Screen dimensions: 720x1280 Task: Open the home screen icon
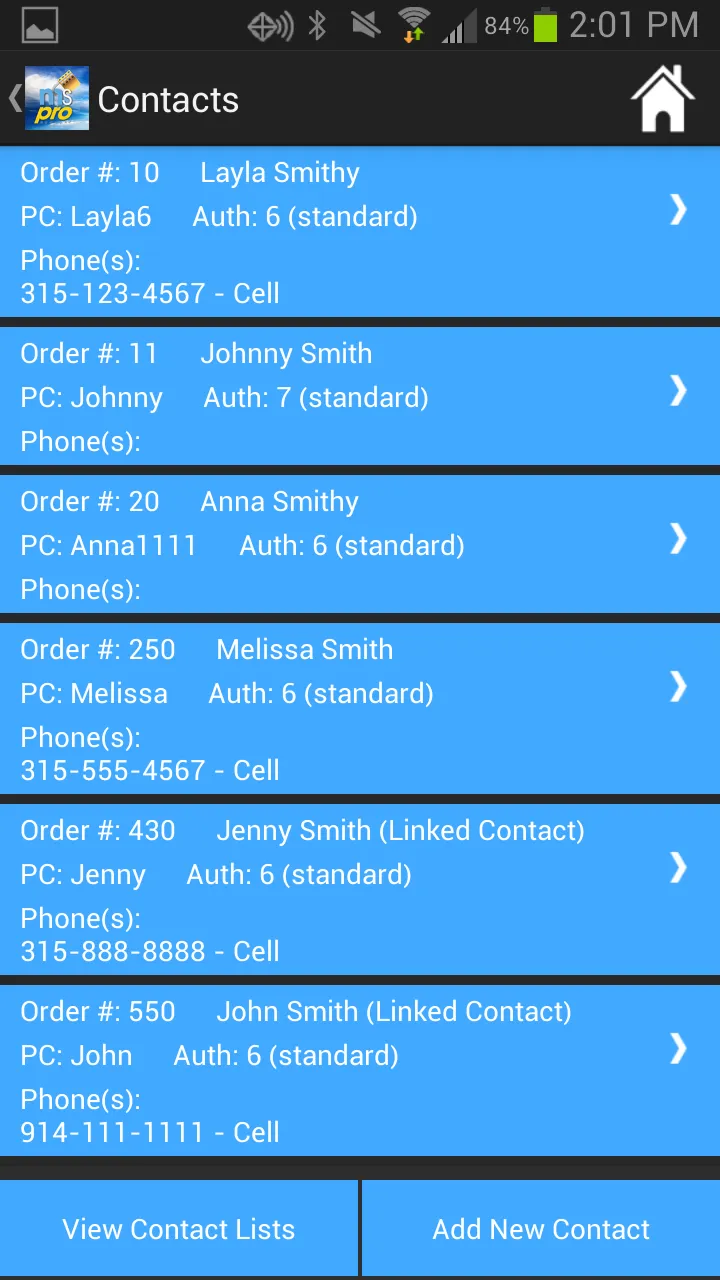(662, 99)
